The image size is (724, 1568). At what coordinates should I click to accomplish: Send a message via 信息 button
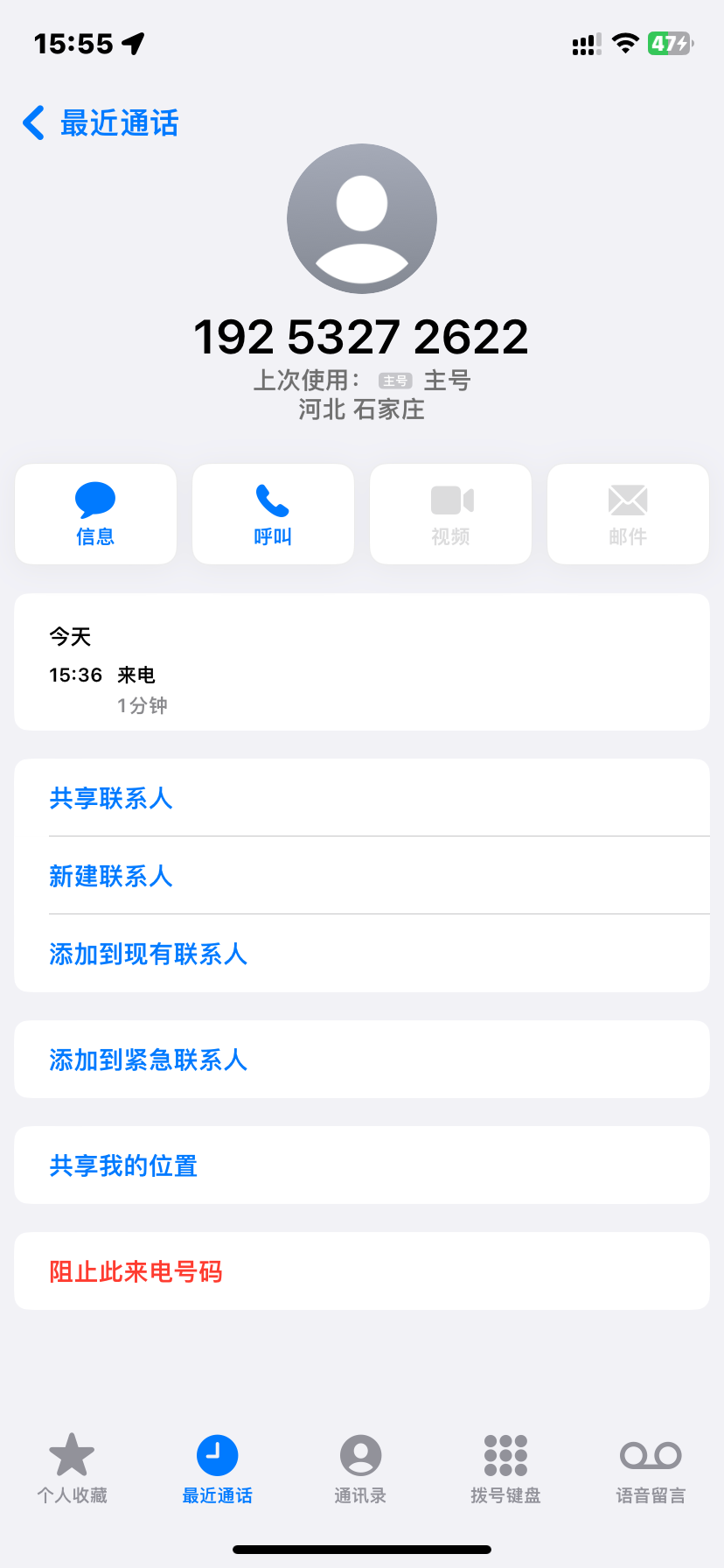click(x=95, y=514)
